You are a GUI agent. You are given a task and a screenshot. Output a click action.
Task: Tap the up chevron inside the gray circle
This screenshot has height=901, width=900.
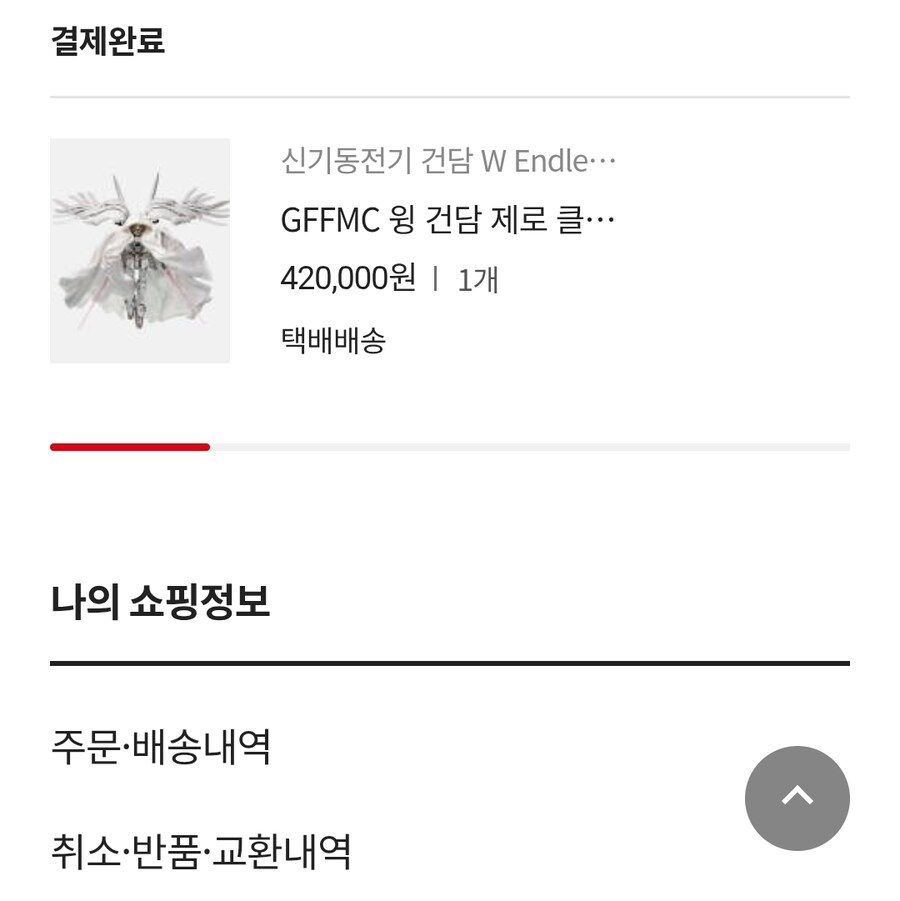(x=795, y=797)
